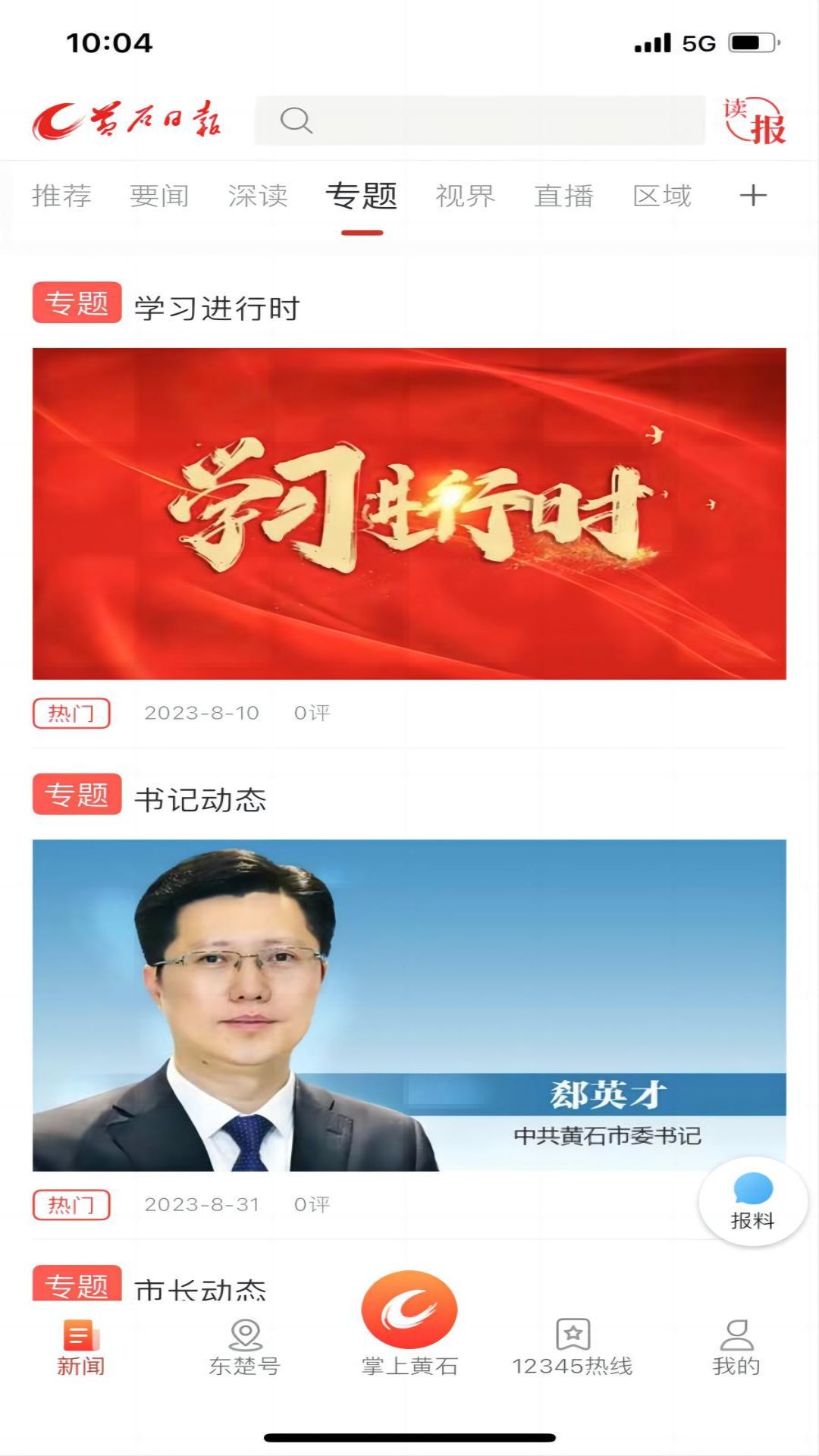The image size is (819, 1456).
Task: Tap the 读报 e-paper icon
Action: [758, 119]
